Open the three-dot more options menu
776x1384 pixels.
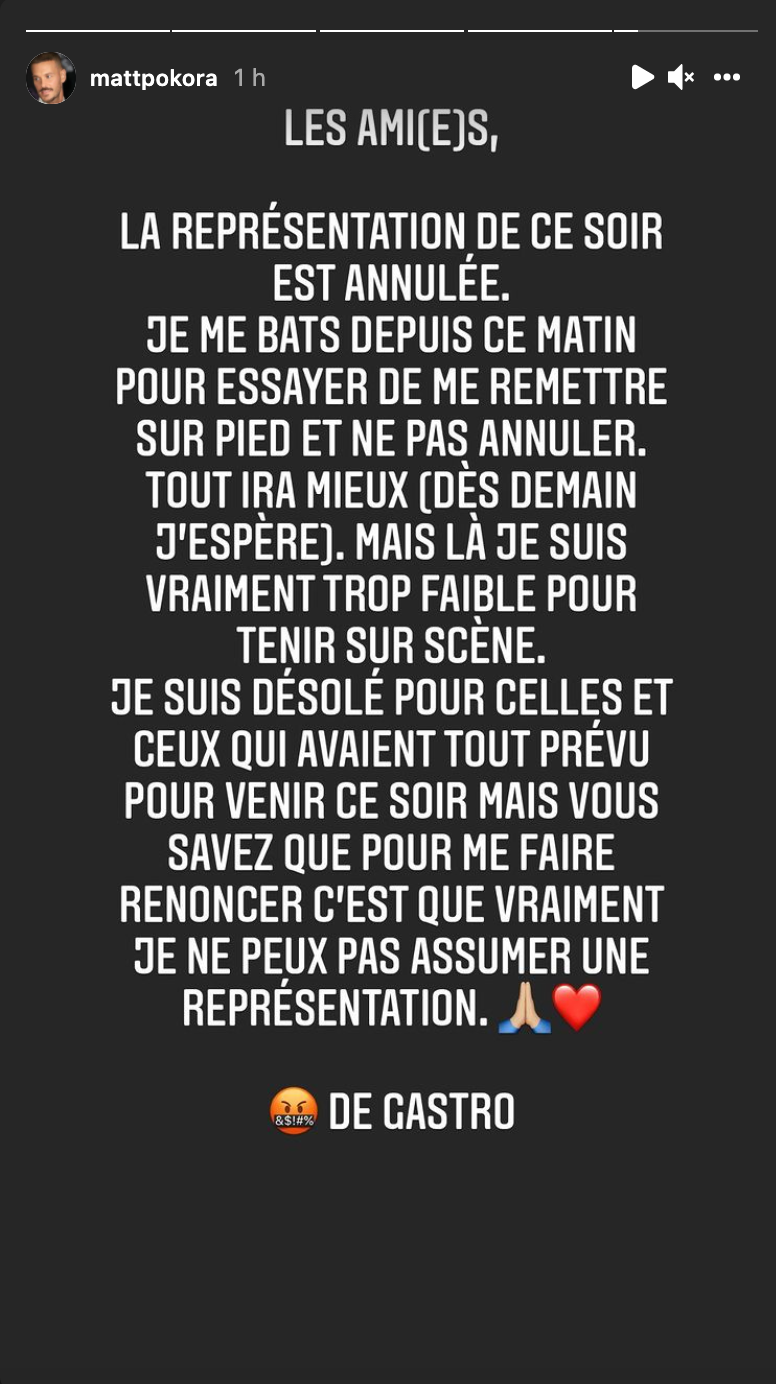[x=727, y=77]
